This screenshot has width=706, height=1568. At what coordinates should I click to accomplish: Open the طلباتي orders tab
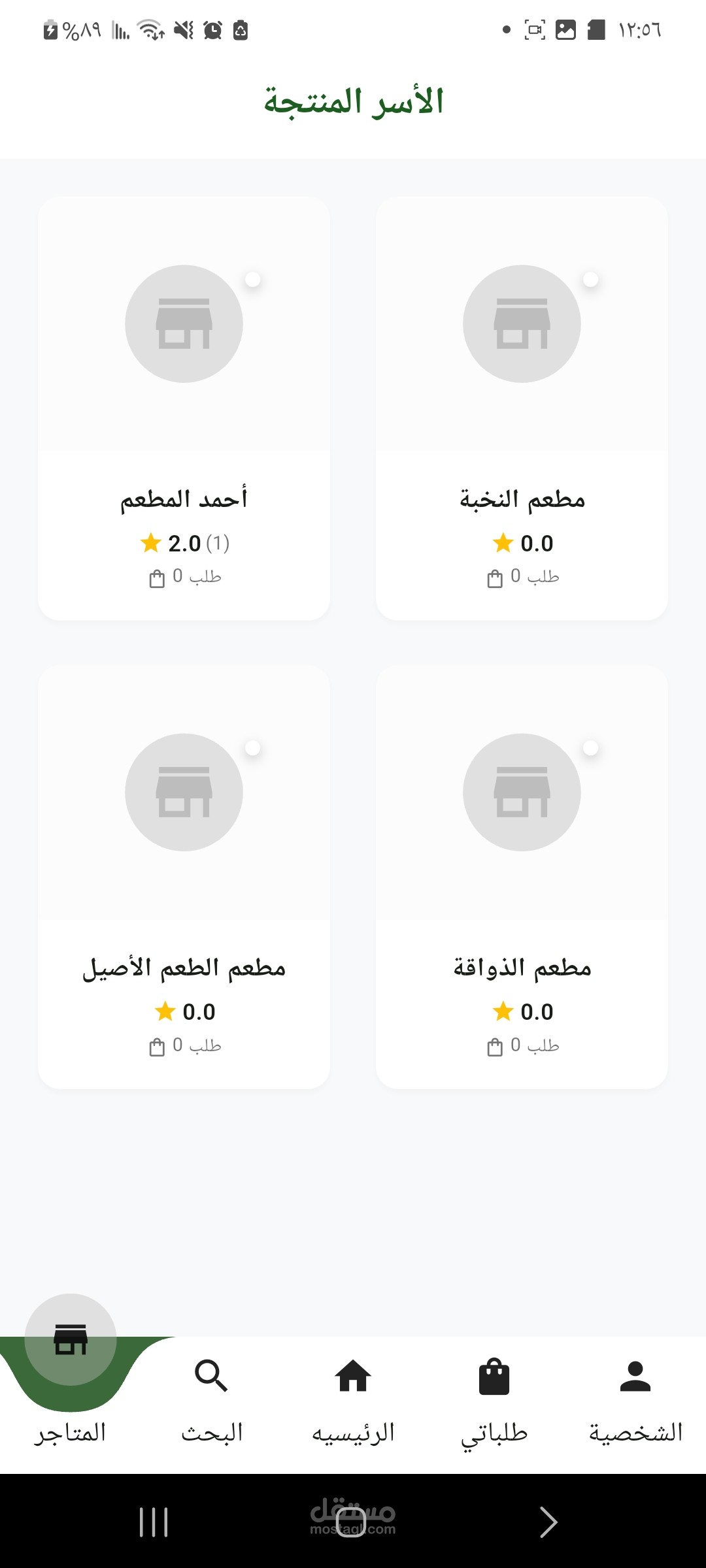494,1398
